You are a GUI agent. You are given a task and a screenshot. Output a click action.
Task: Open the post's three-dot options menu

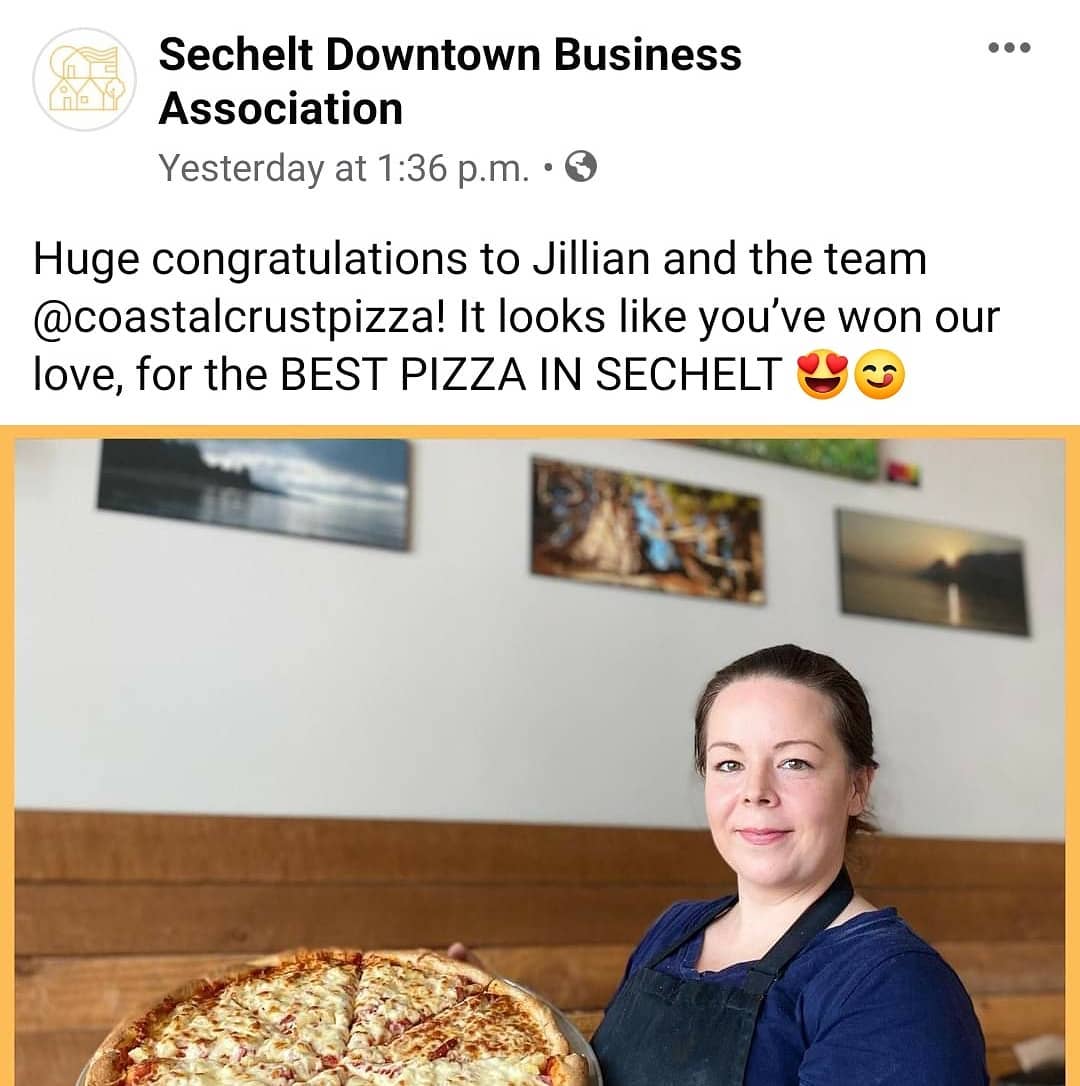pos(1008,49)
